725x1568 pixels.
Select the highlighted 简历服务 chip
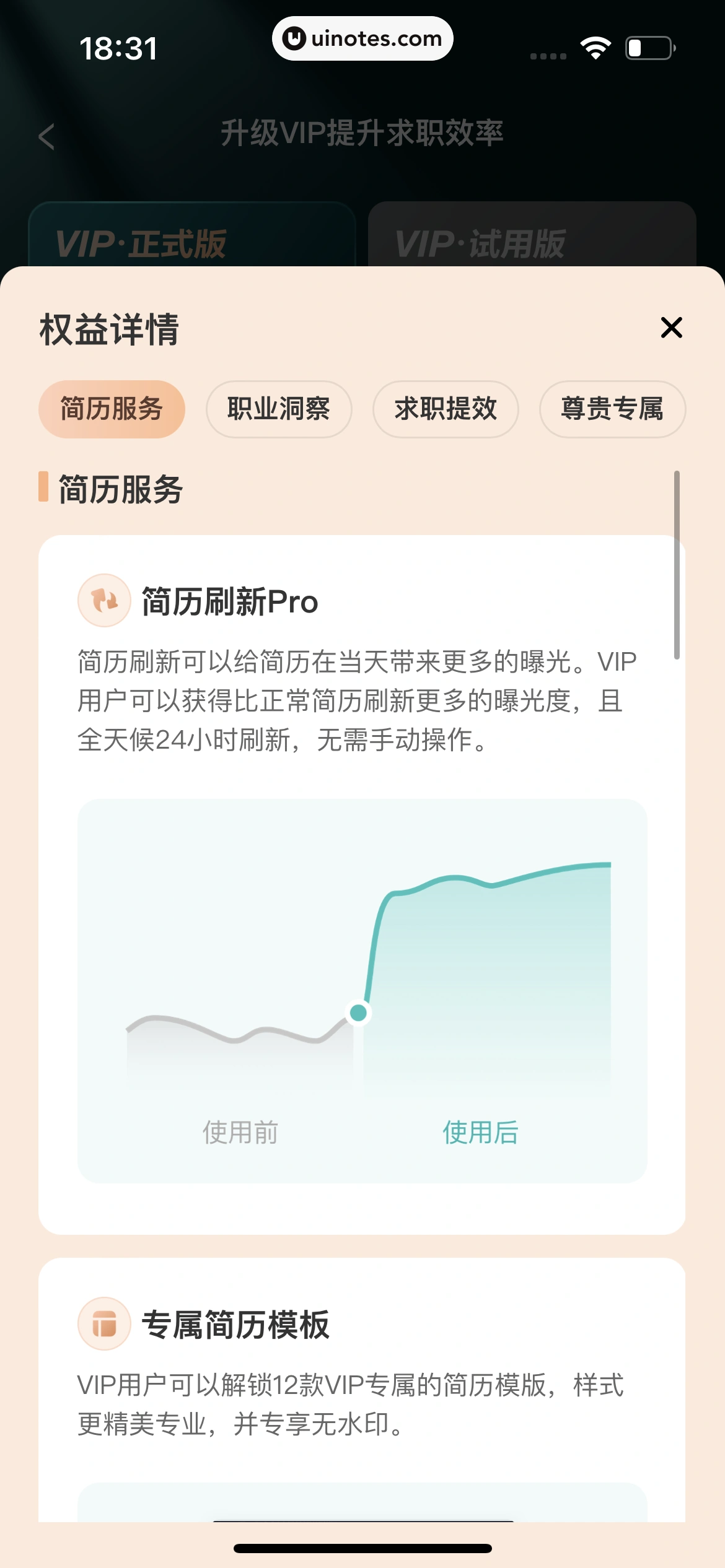click(x=112, y=409)
